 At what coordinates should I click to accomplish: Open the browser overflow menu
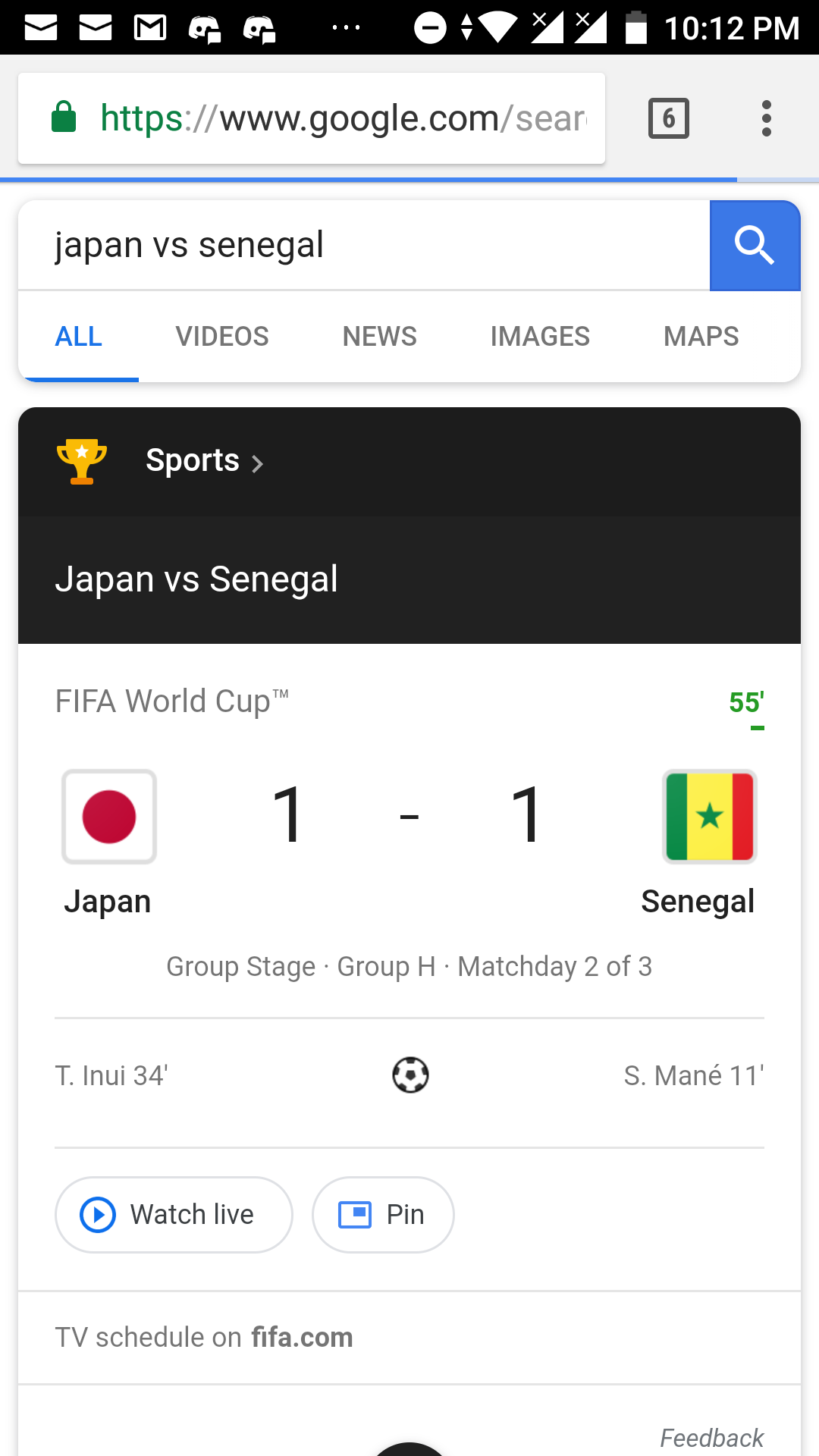tap(767, 118)
